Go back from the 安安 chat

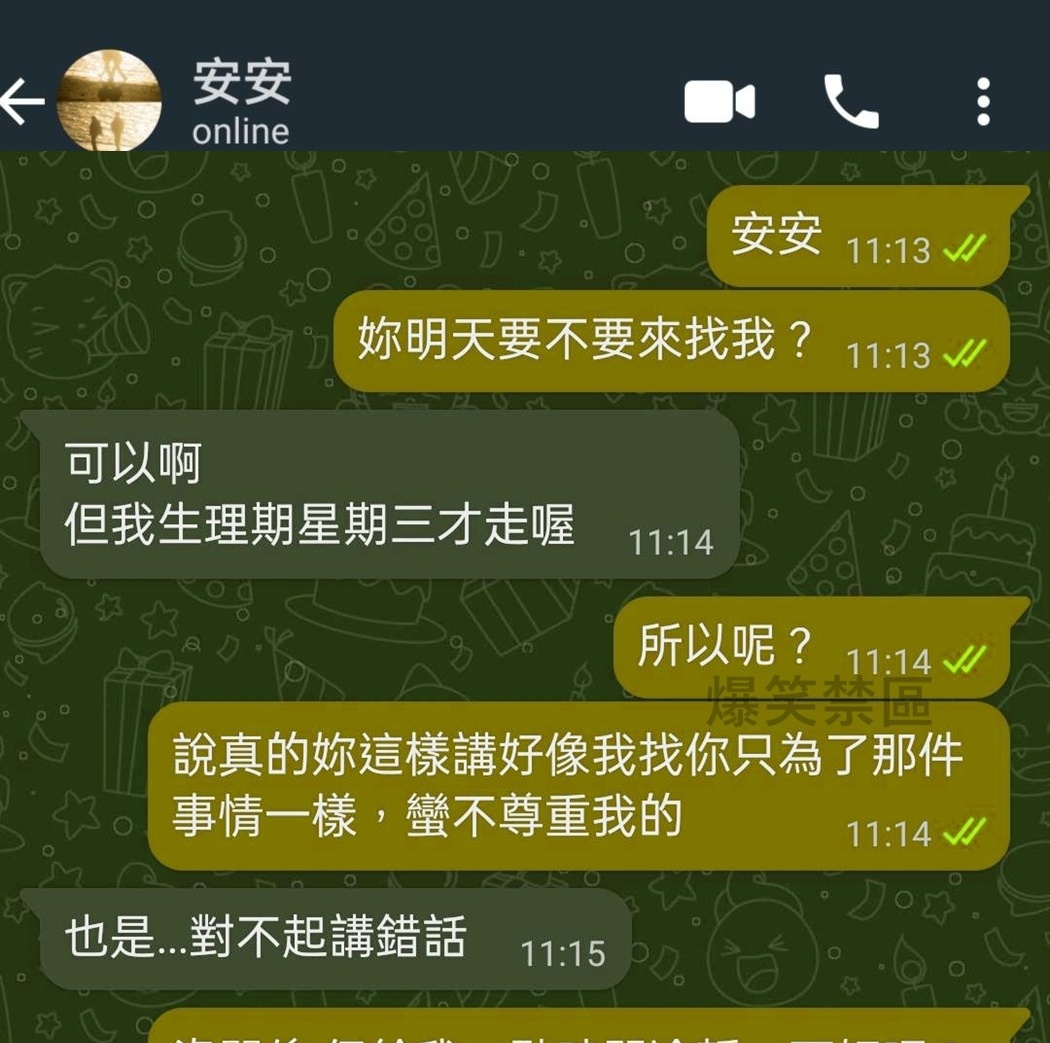click(22, 102)
